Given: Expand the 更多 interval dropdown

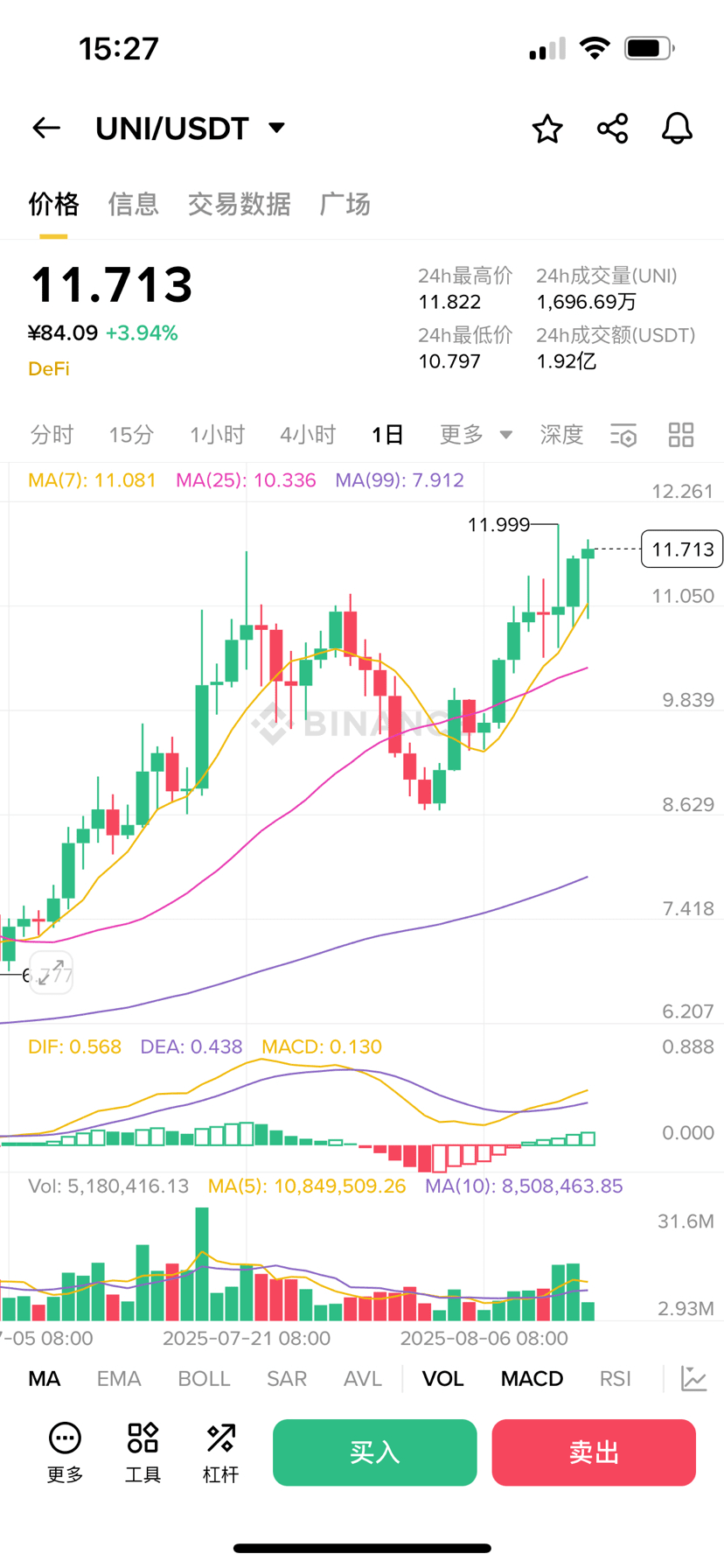Looking at the screenshot, I should coord(476,434).
